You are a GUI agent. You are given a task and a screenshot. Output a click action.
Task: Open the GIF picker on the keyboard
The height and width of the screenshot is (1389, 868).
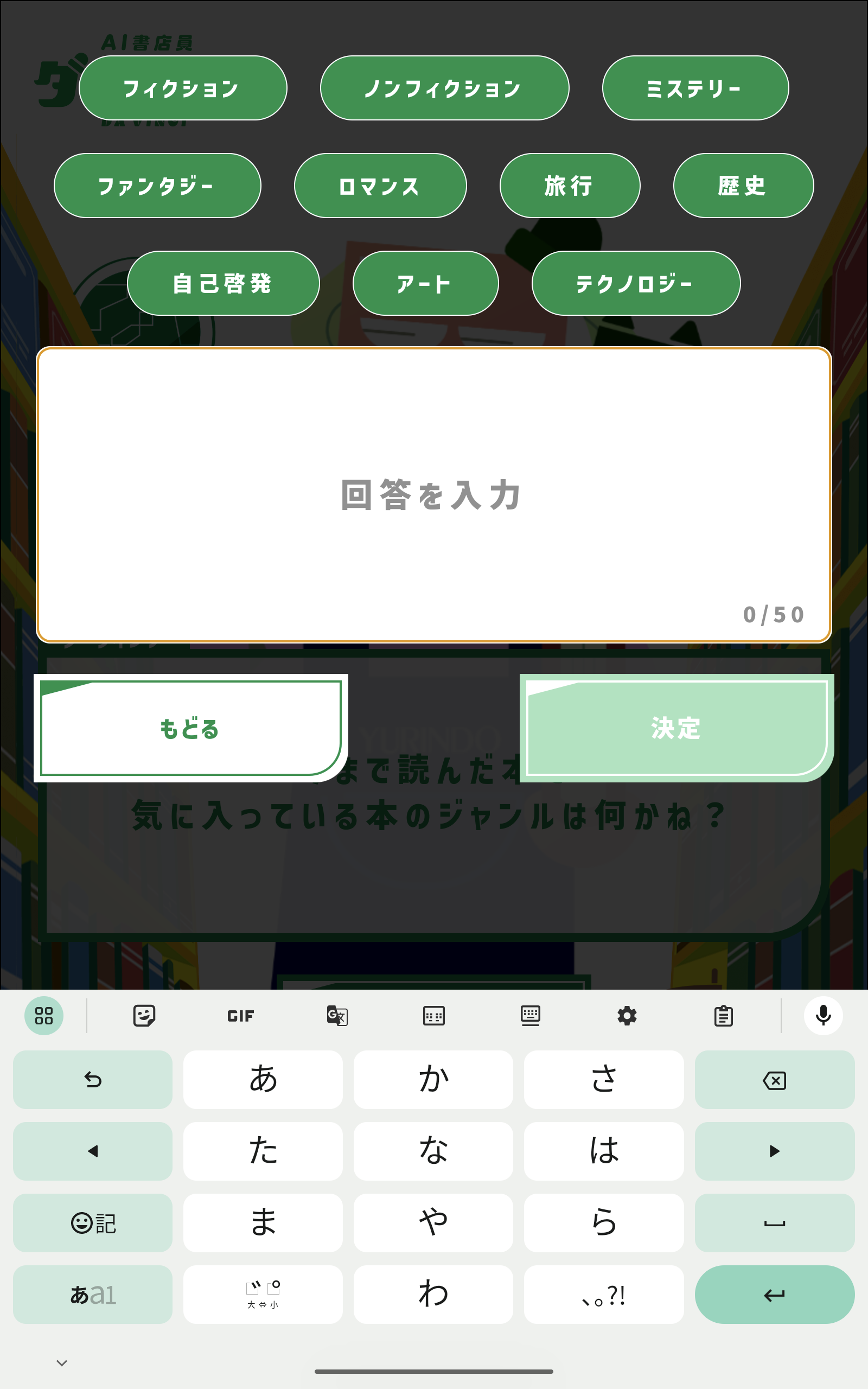(240, 1015)
